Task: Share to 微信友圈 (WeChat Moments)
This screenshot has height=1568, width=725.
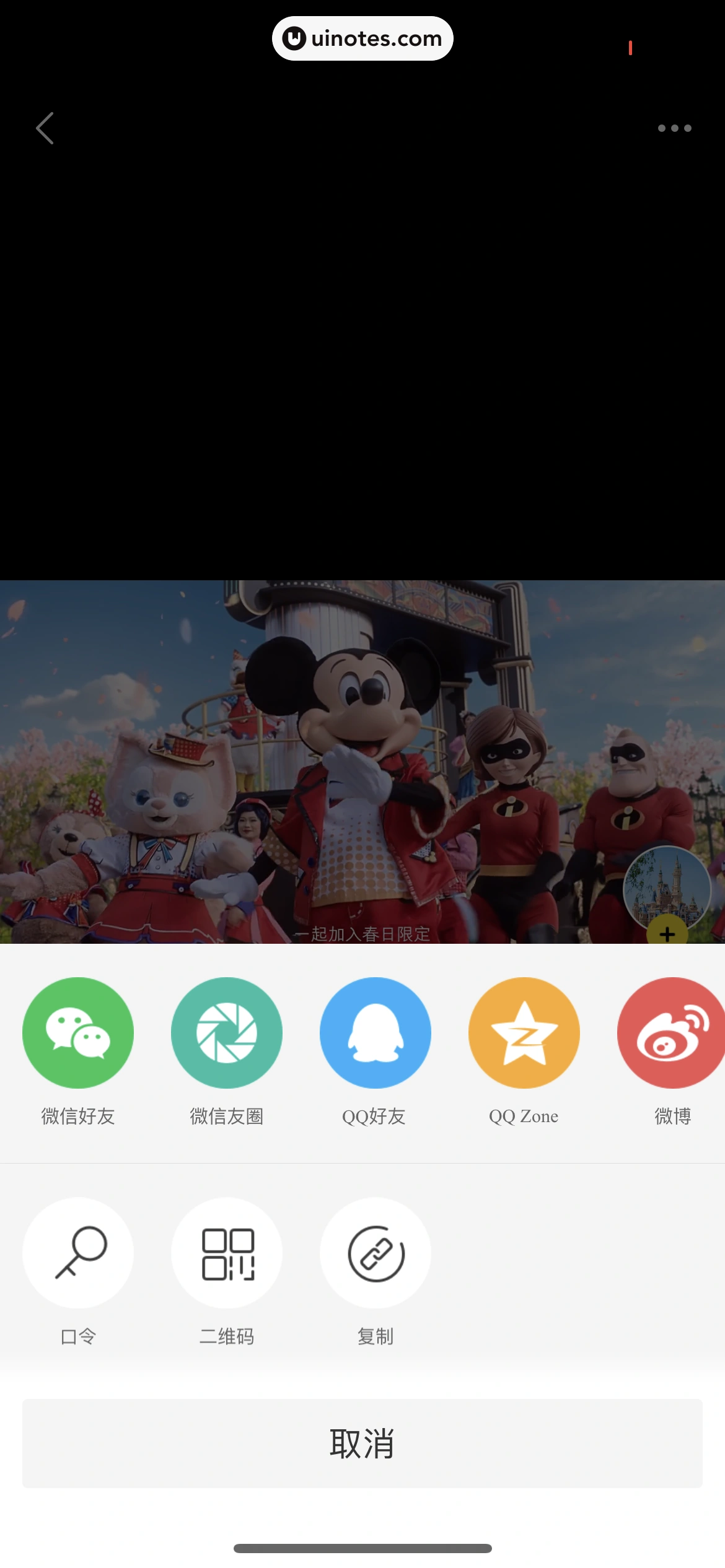Action: 227,1033
